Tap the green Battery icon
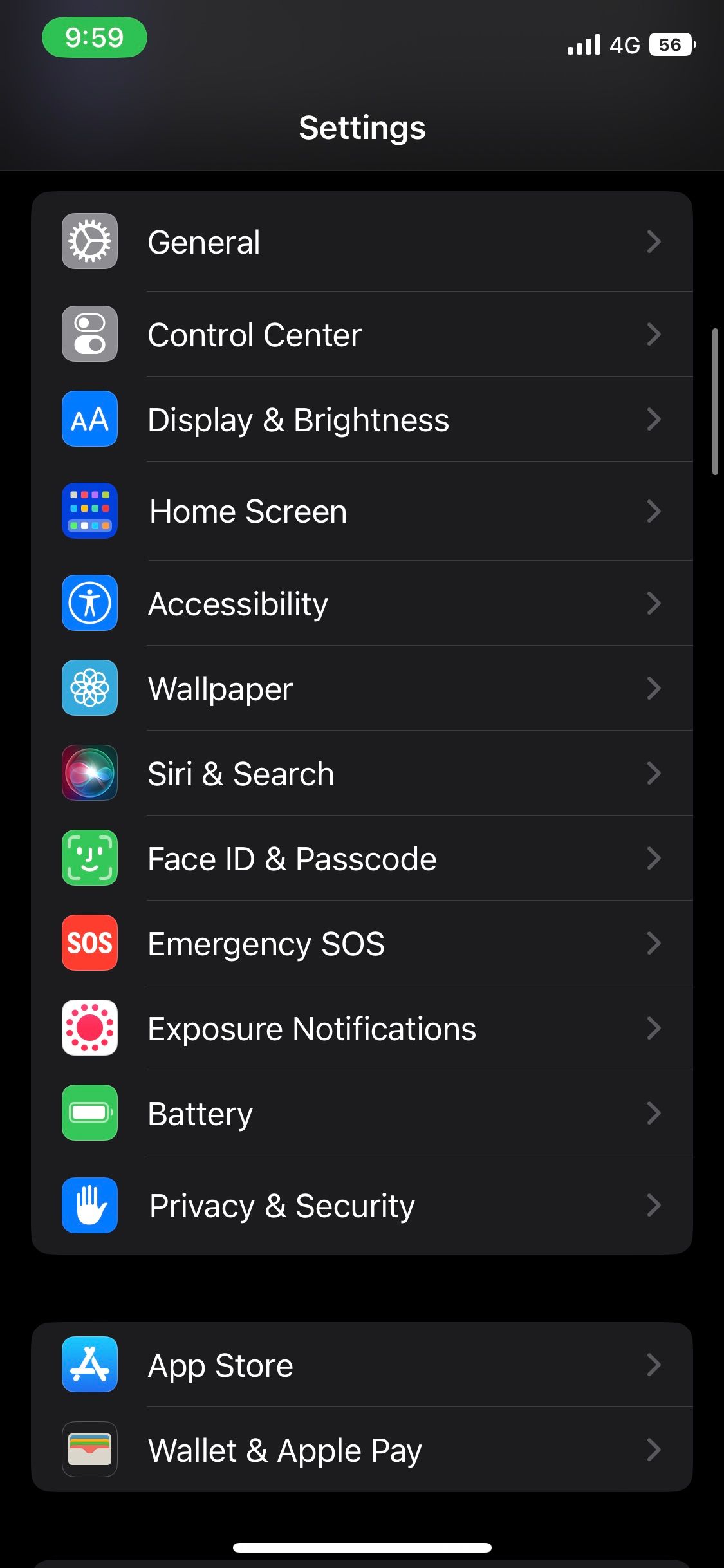 pos(89,1114)
